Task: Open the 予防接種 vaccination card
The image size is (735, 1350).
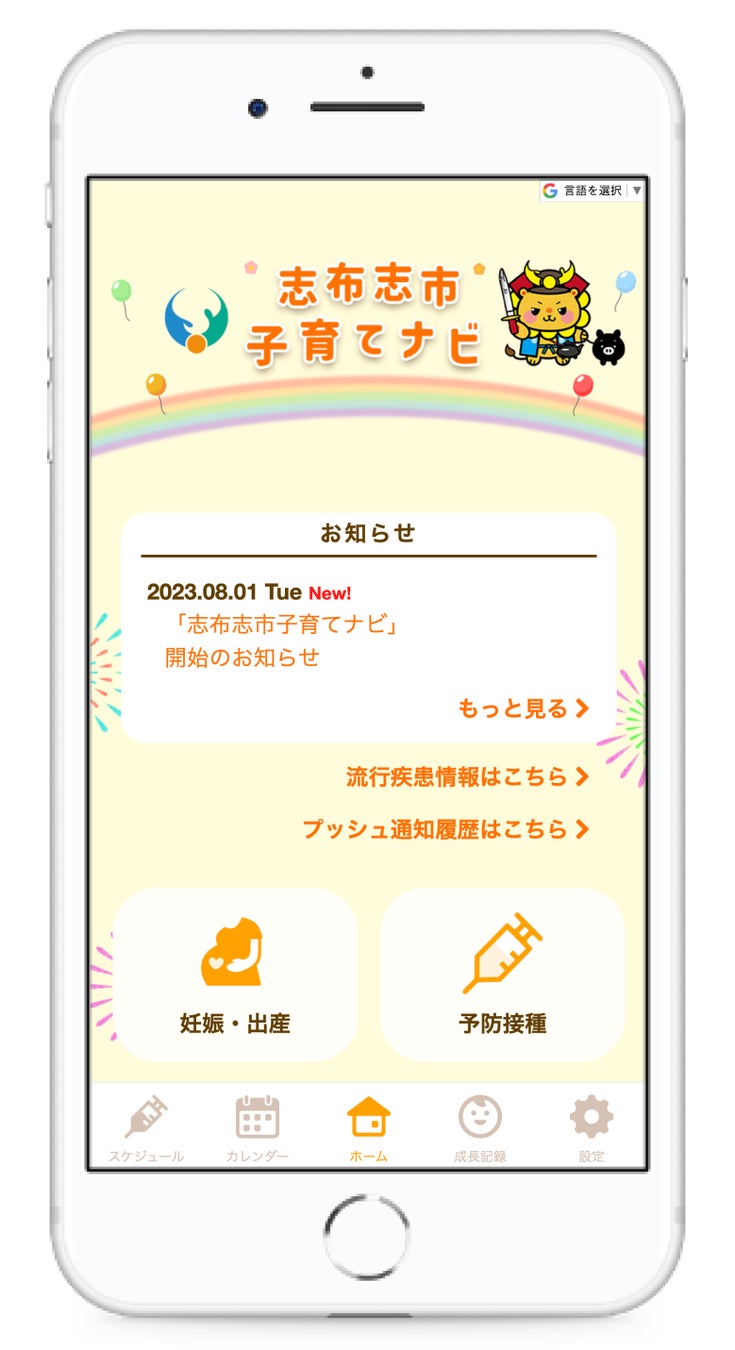Action: click(502, 974)
